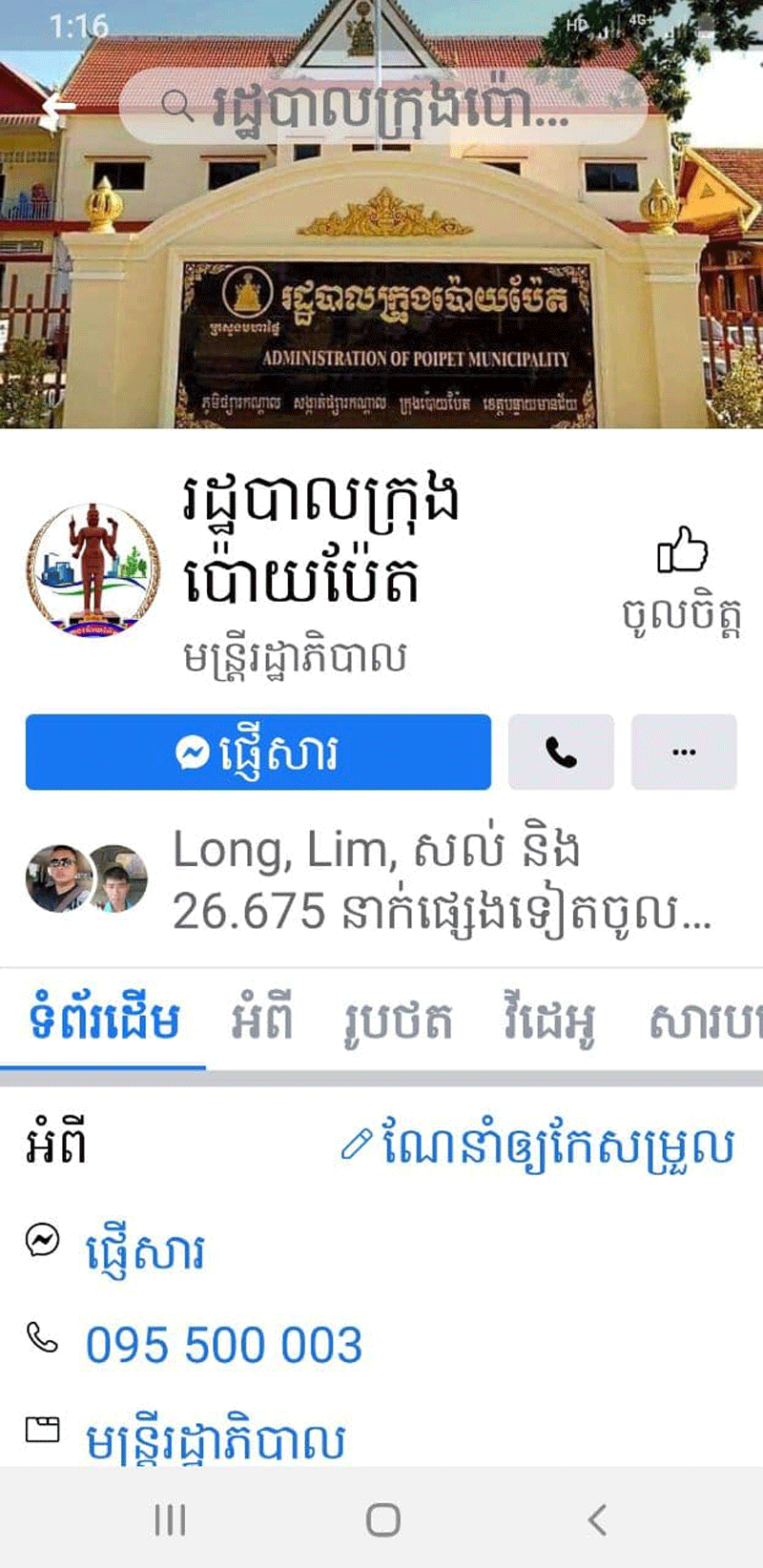Screen dimensions: 763x1568
Task: Open the search box at the top
Action: [381, 105]
